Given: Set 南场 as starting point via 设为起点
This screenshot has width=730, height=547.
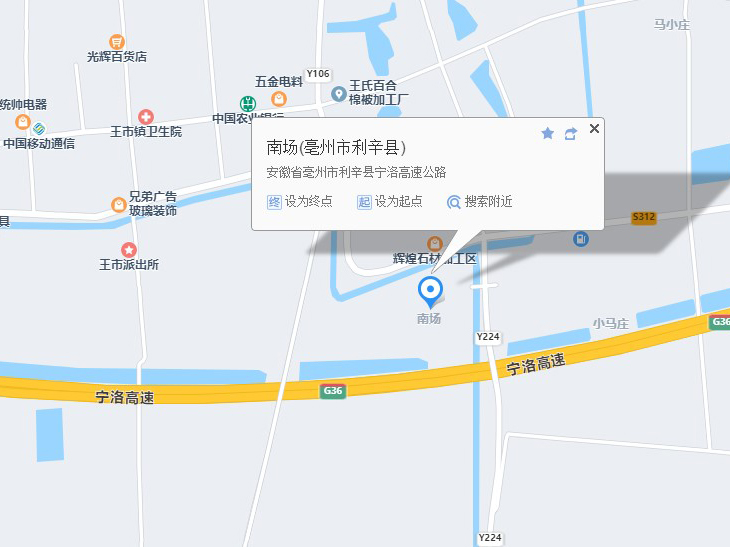Looking at the screenshot, I should point(390,201).
